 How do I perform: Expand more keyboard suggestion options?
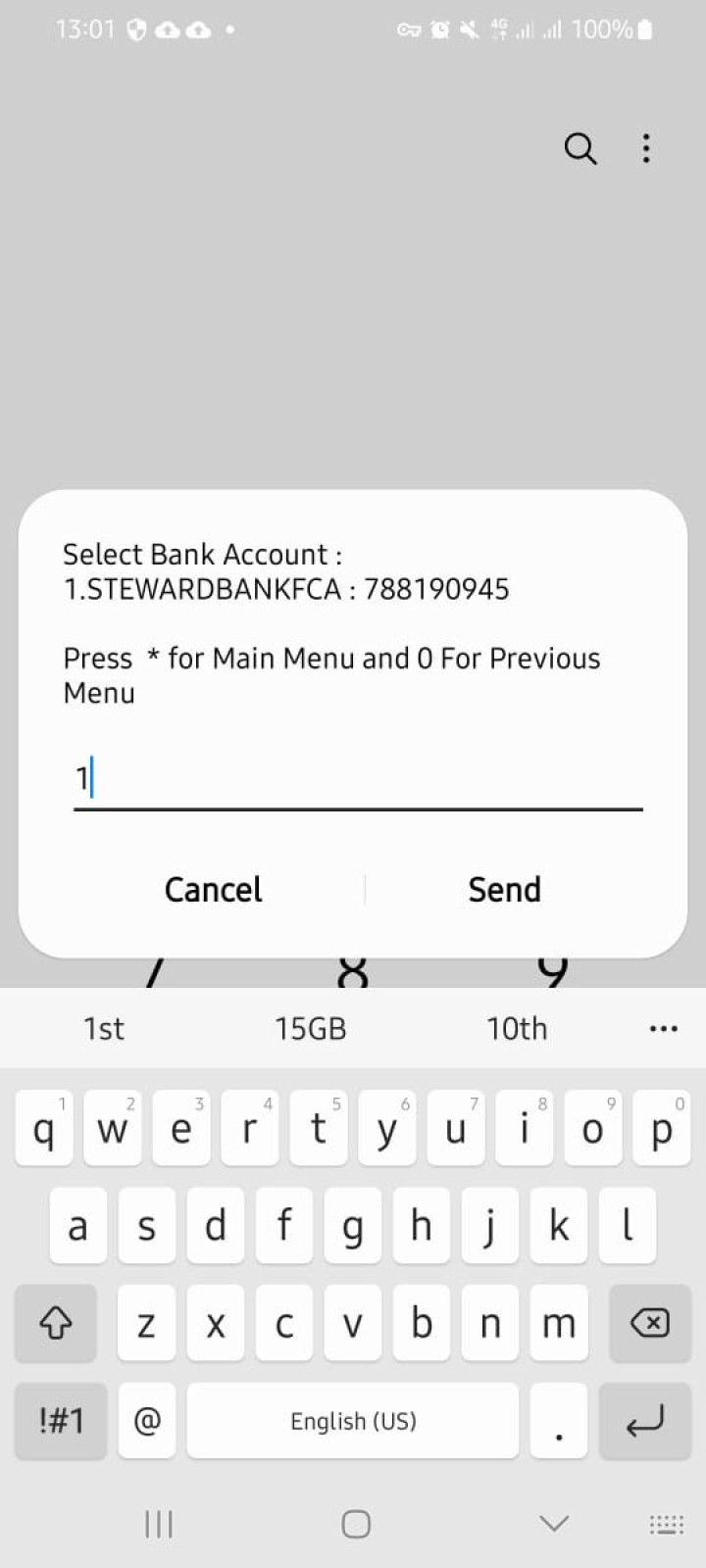pyautogui.click(x=664, y=1028)
